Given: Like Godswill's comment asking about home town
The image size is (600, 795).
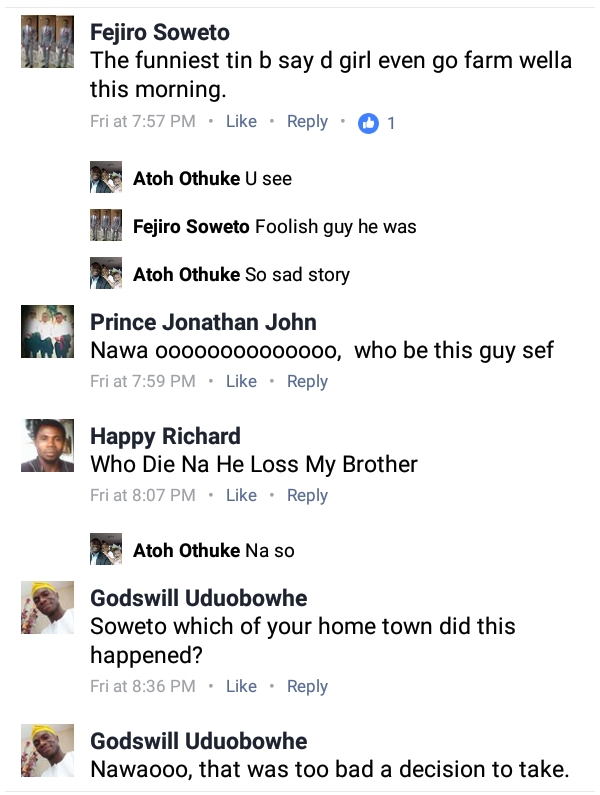Looking at the screenshot, I should coord(241,686).
